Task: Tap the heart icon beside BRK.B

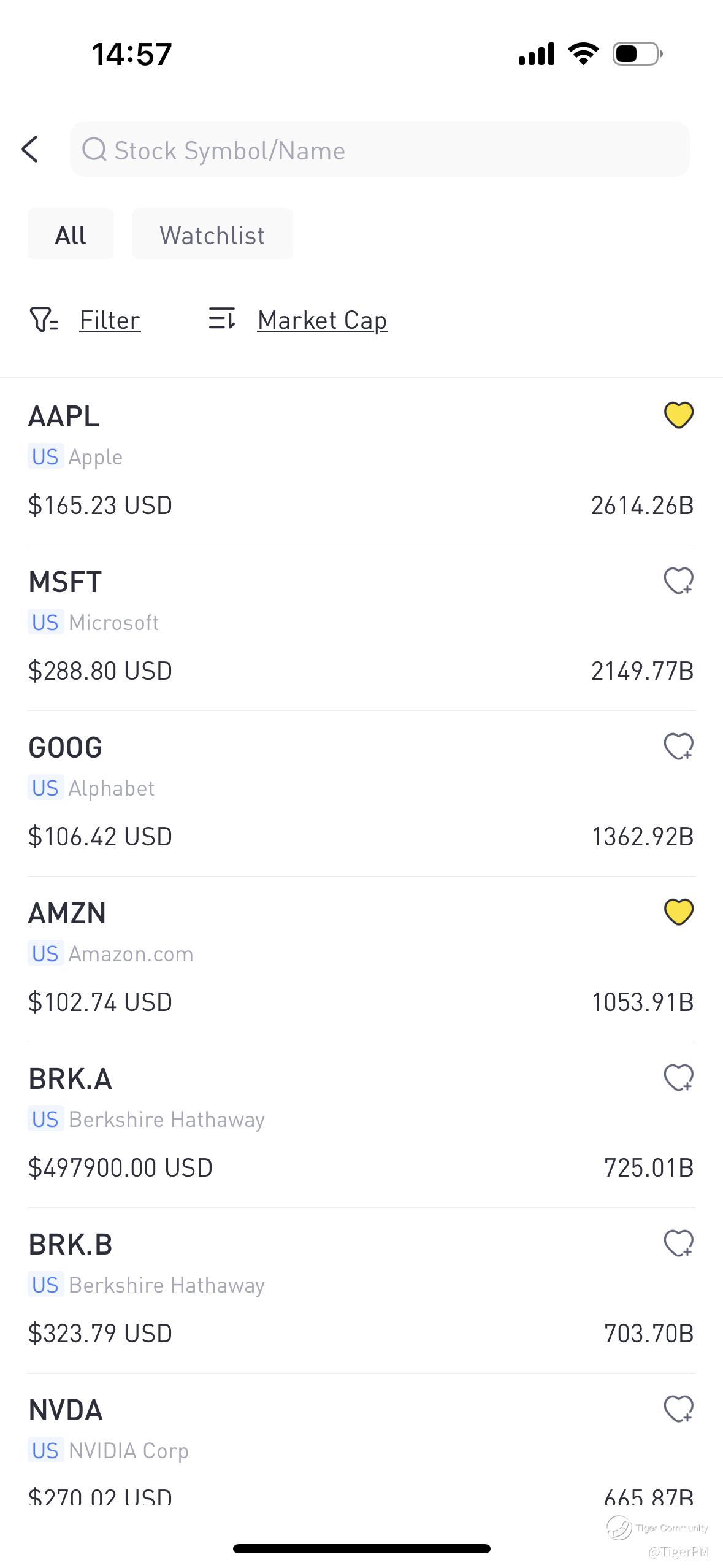Action: [678, 1243]
